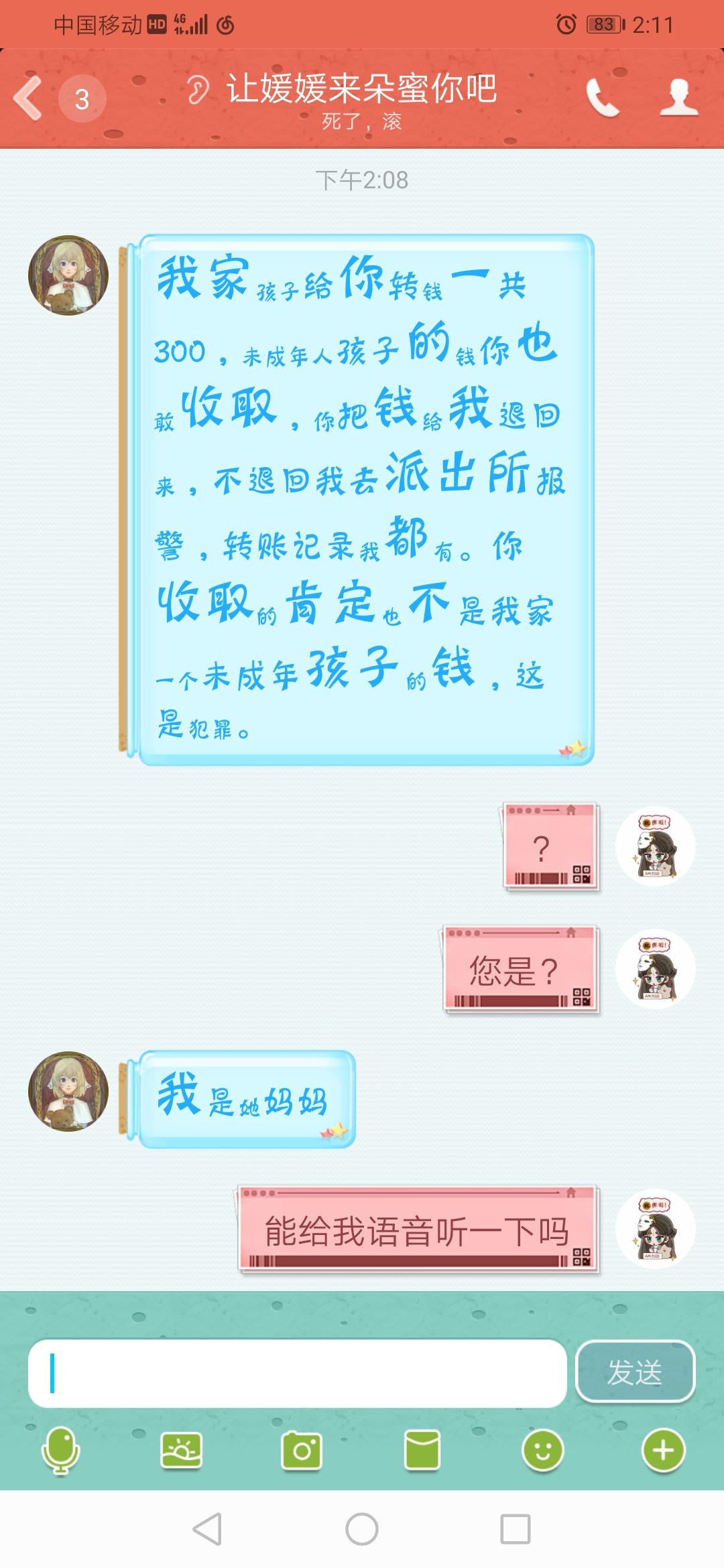Open the photo gallery picker

(181, 1451)
